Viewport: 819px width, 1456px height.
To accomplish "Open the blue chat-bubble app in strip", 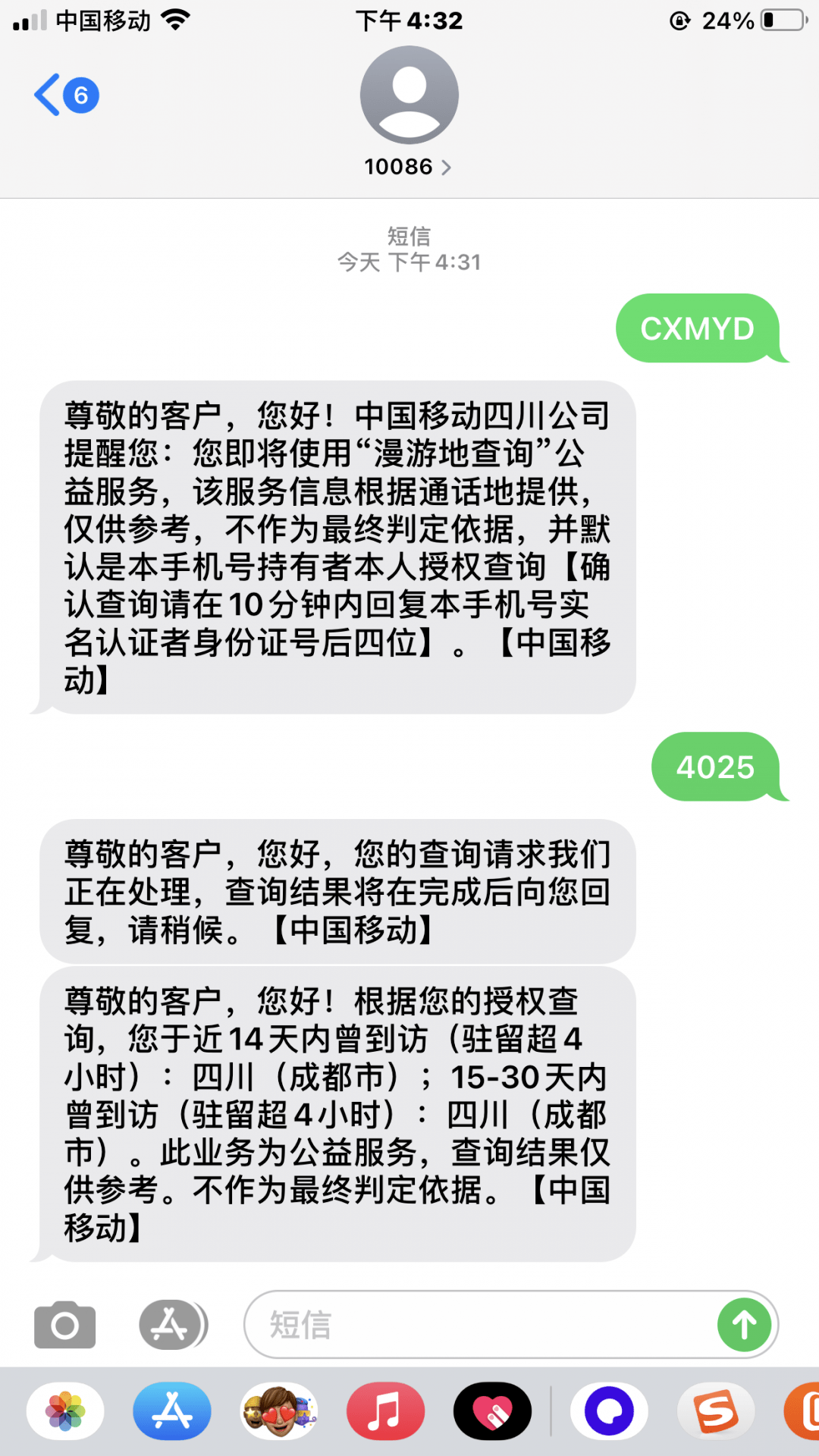I will click(x=609, y=1411).
